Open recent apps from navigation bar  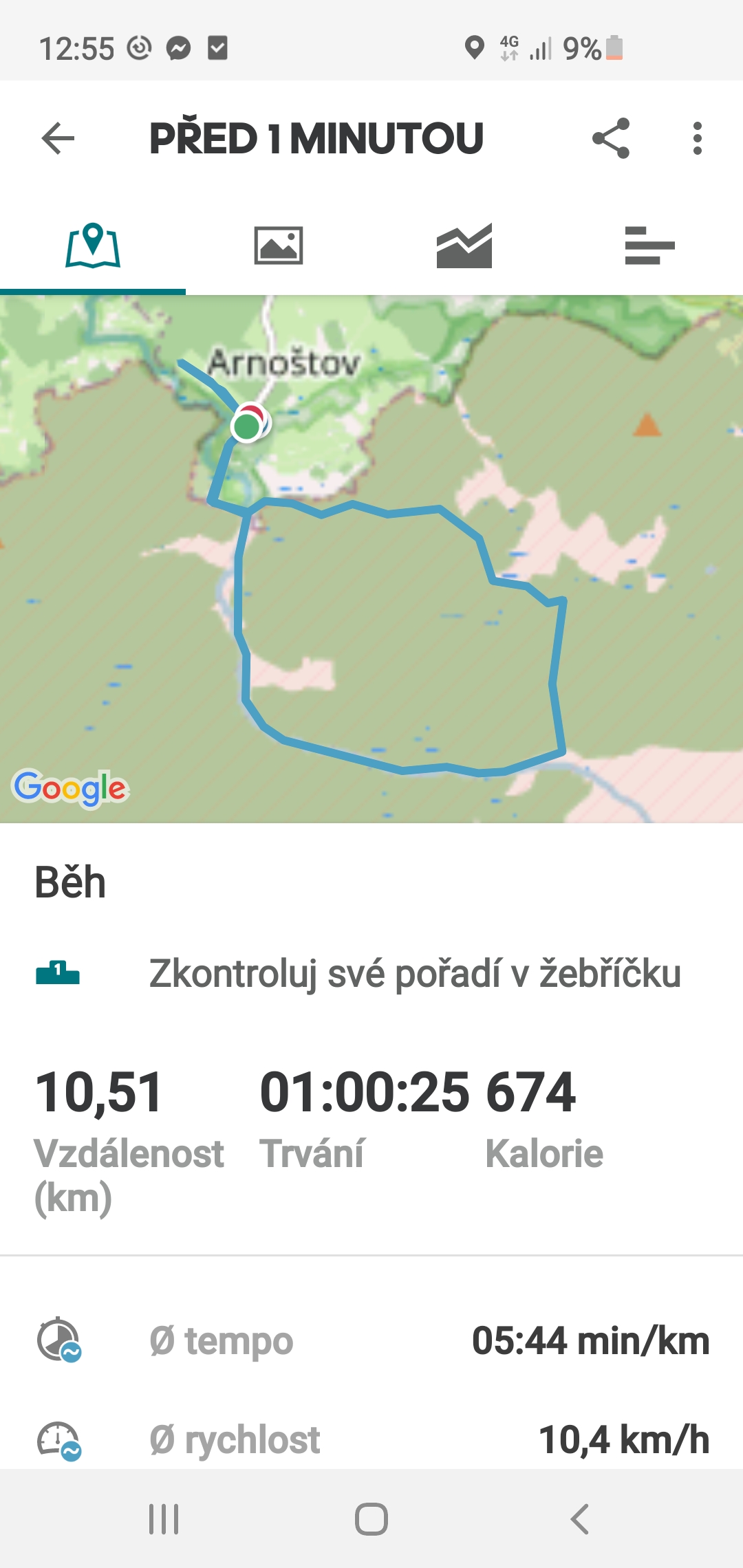point(164,1519)
